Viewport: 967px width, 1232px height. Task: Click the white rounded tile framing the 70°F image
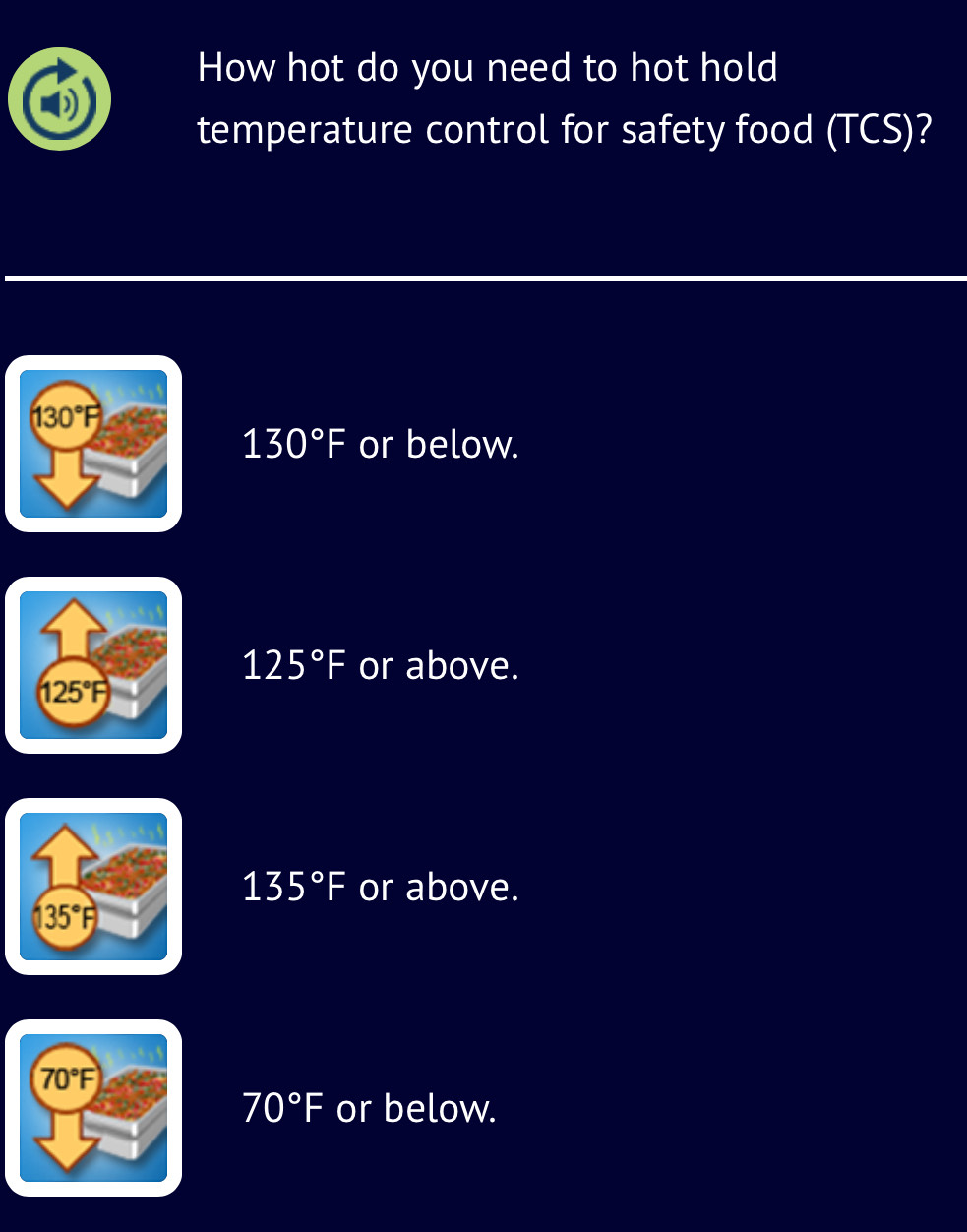[92, 1106]
